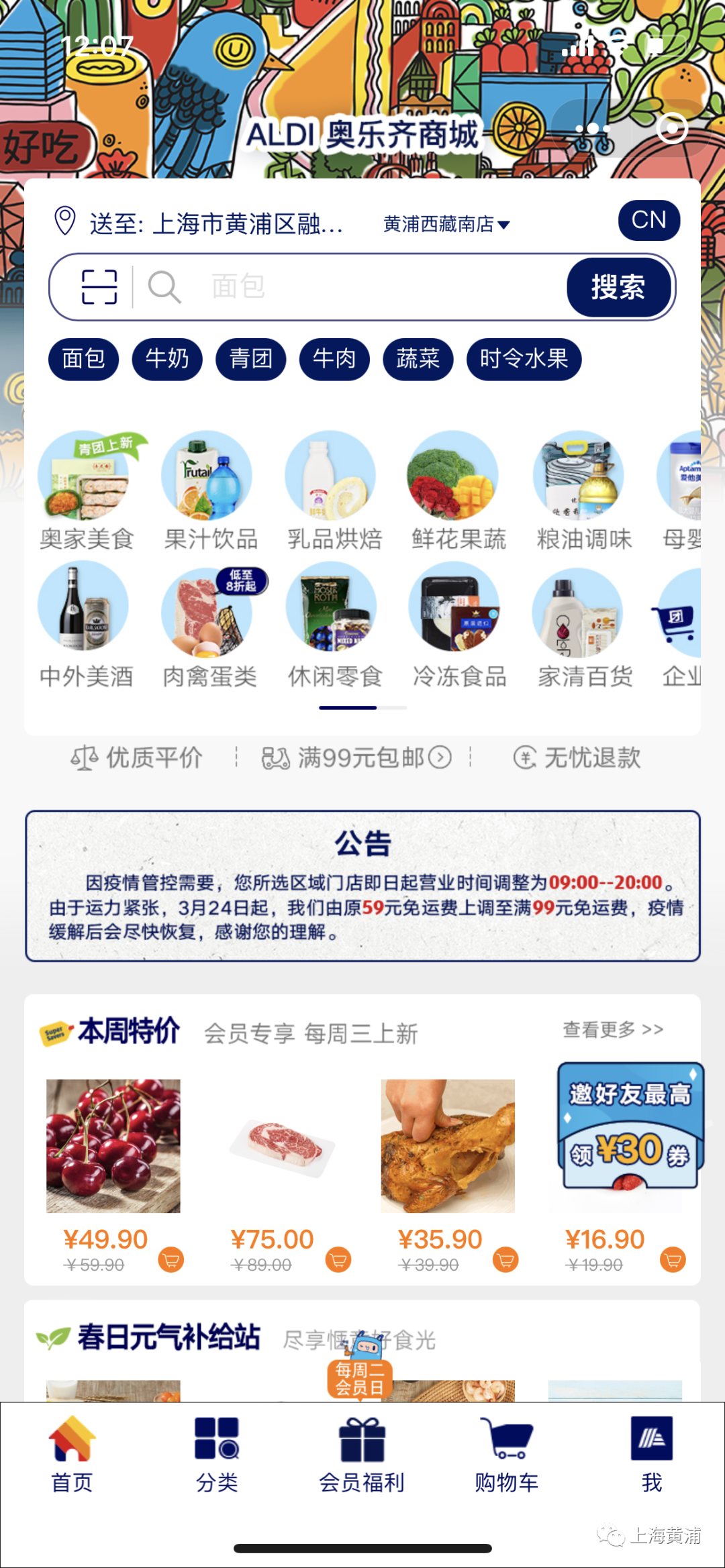Add the ¥49.90 cherries to cart
The image size is (725, 1568).
click(x=171, y=1259)
